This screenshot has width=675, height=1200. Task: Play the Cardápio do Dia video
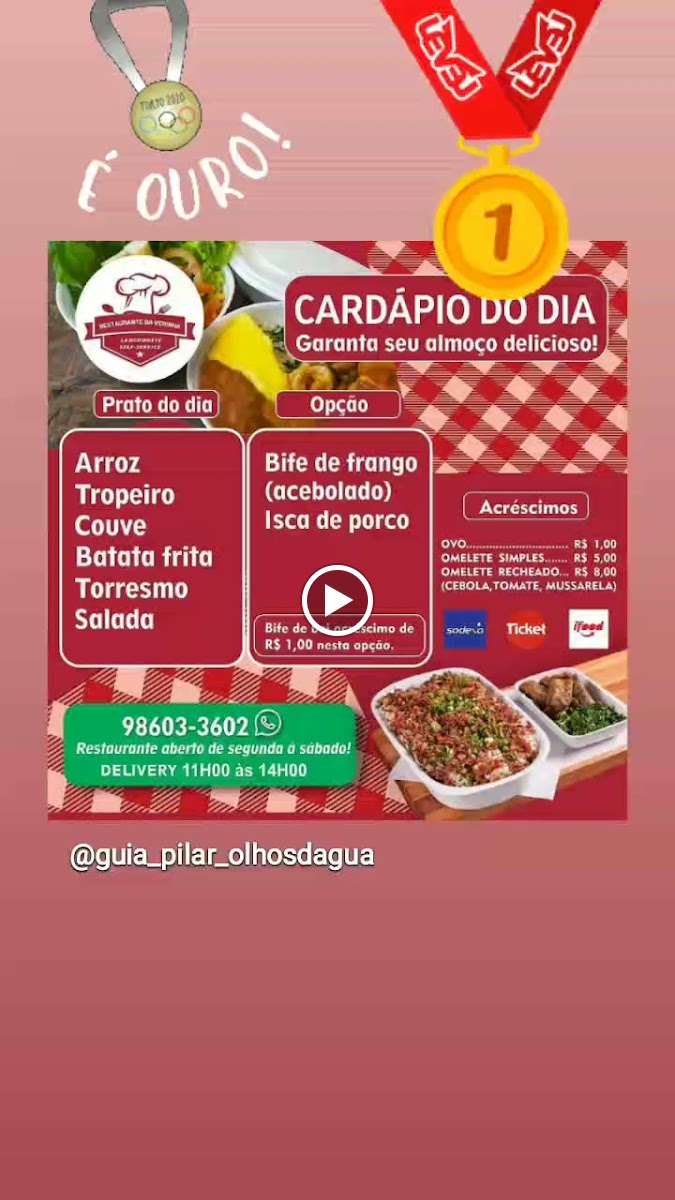pyautogui.click(x=337, y=600)
